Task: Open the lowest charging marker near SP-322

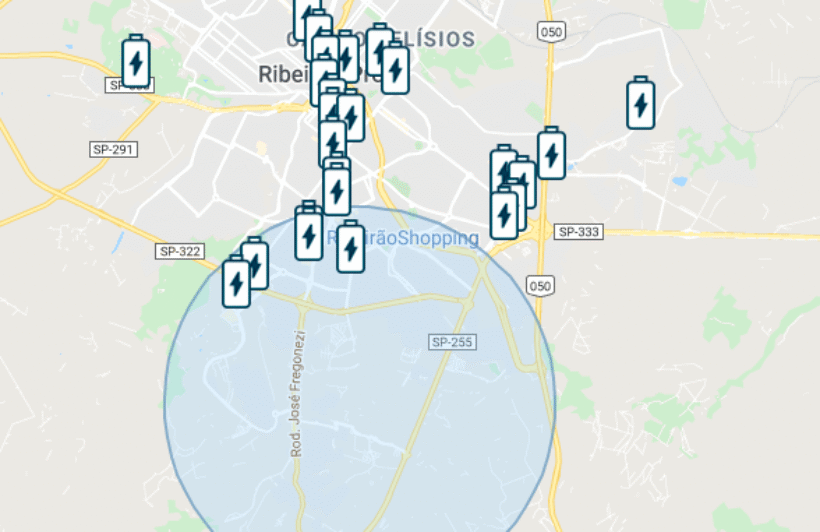Action: (236, 283)
